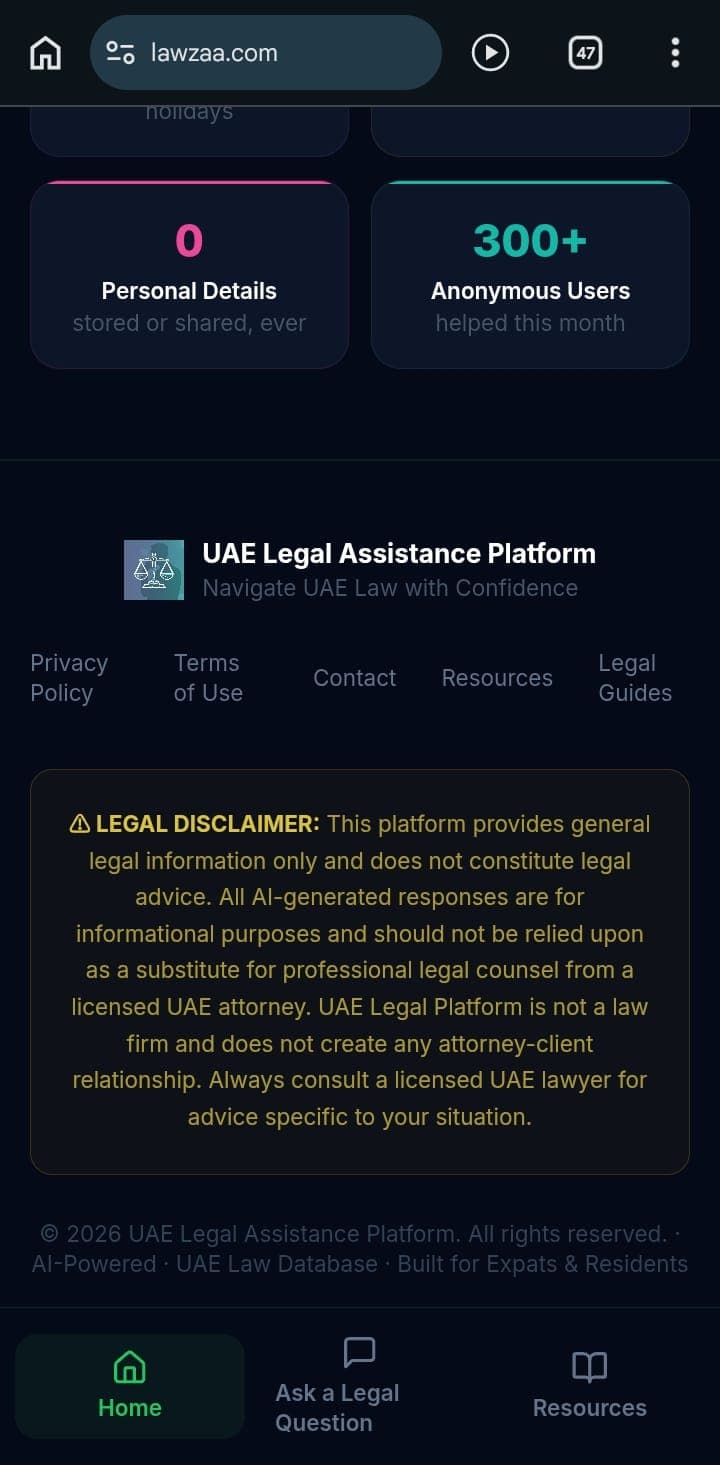Tap the 300+ Anonymous Users stat card
This screenshot has width=720, height=1465.
[x=530, y=274]
